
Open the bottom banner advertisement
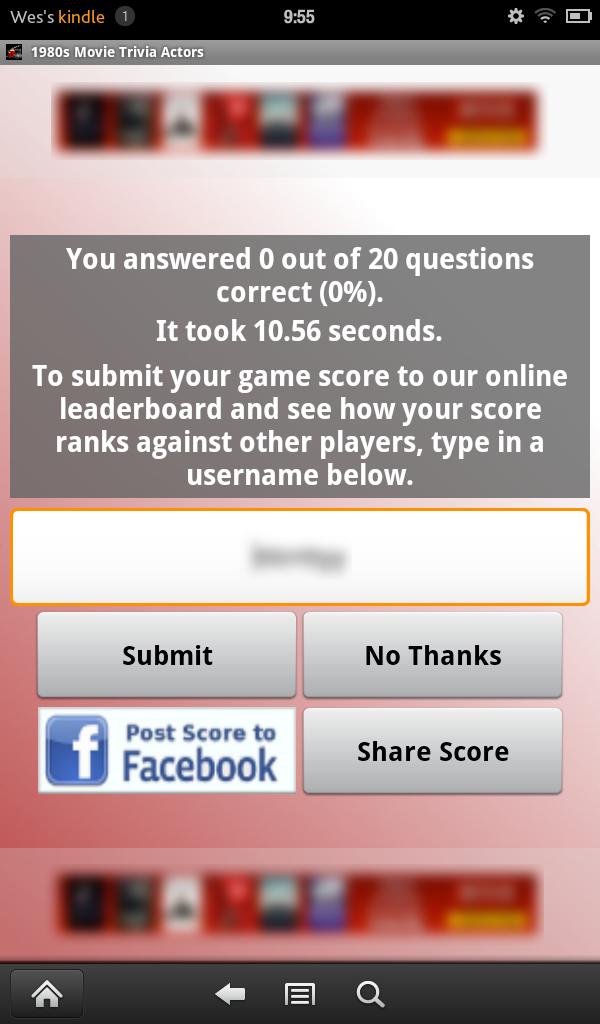[x=297, y=904]
